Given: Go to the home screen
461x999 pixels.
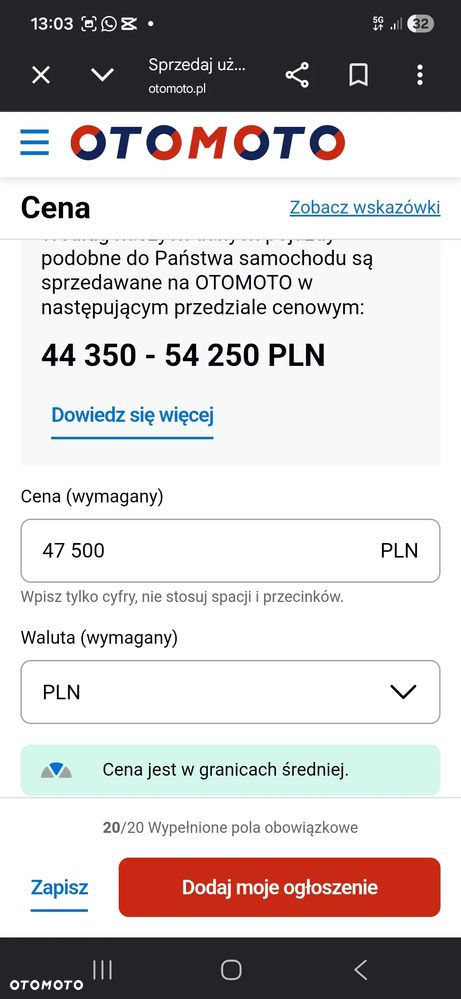Looking at the screenshot, I should (230, 970).
